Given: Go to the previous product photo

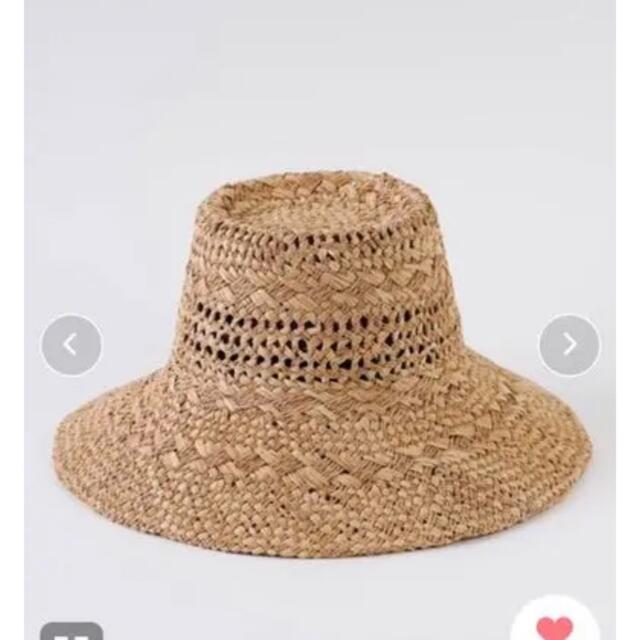Looking at the screenshot, I should [x=71, y=345].
